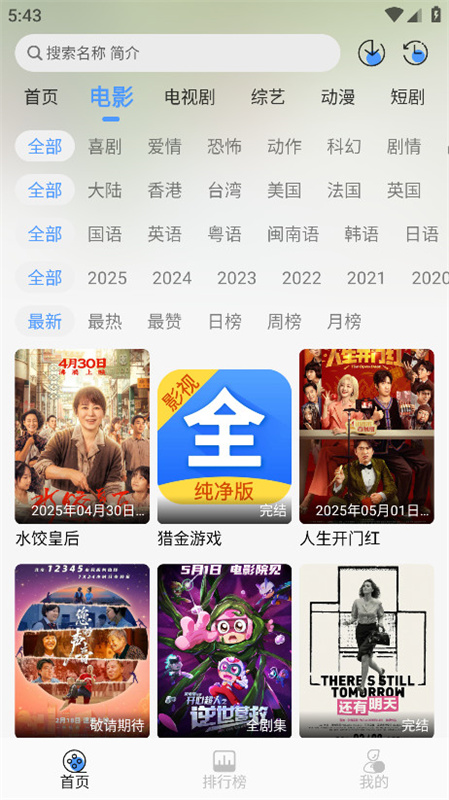Switch to the 电视剧 tab

189,97
